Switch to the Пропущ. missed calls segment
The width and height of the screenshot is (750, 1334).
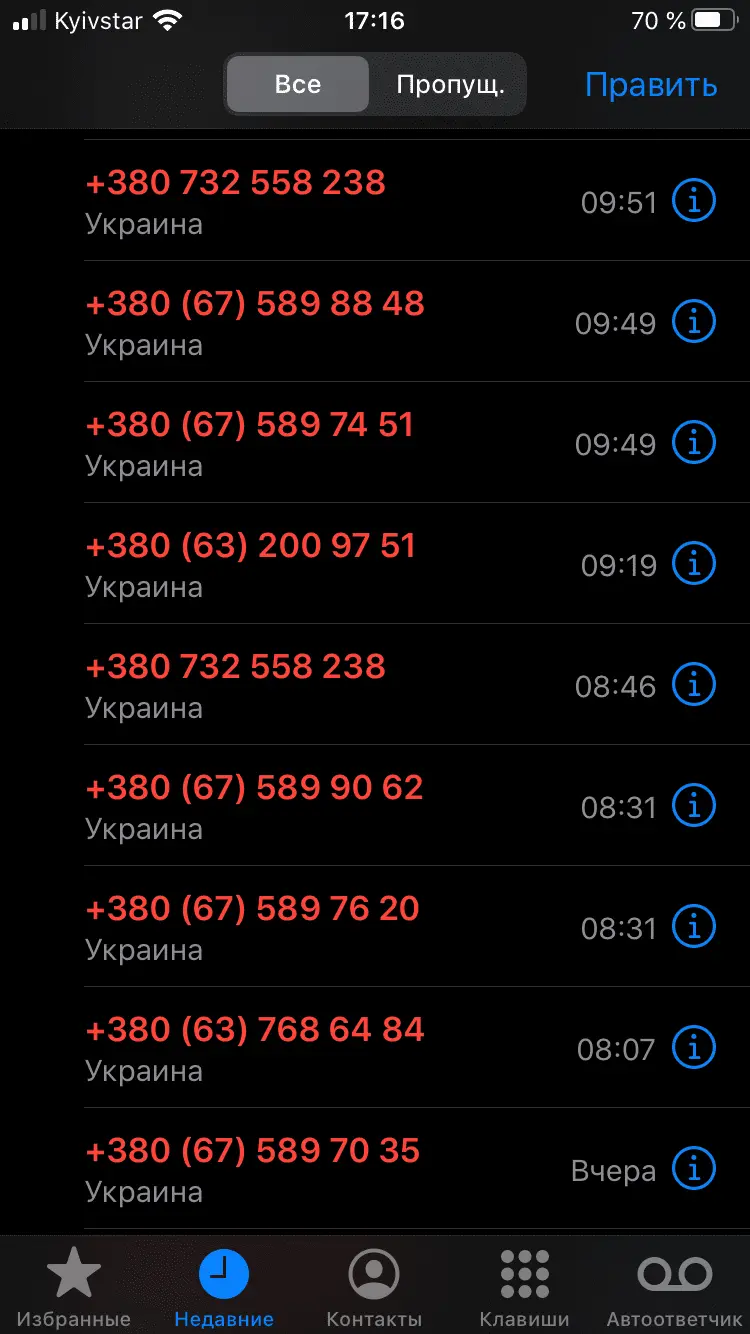click(449, 84)
